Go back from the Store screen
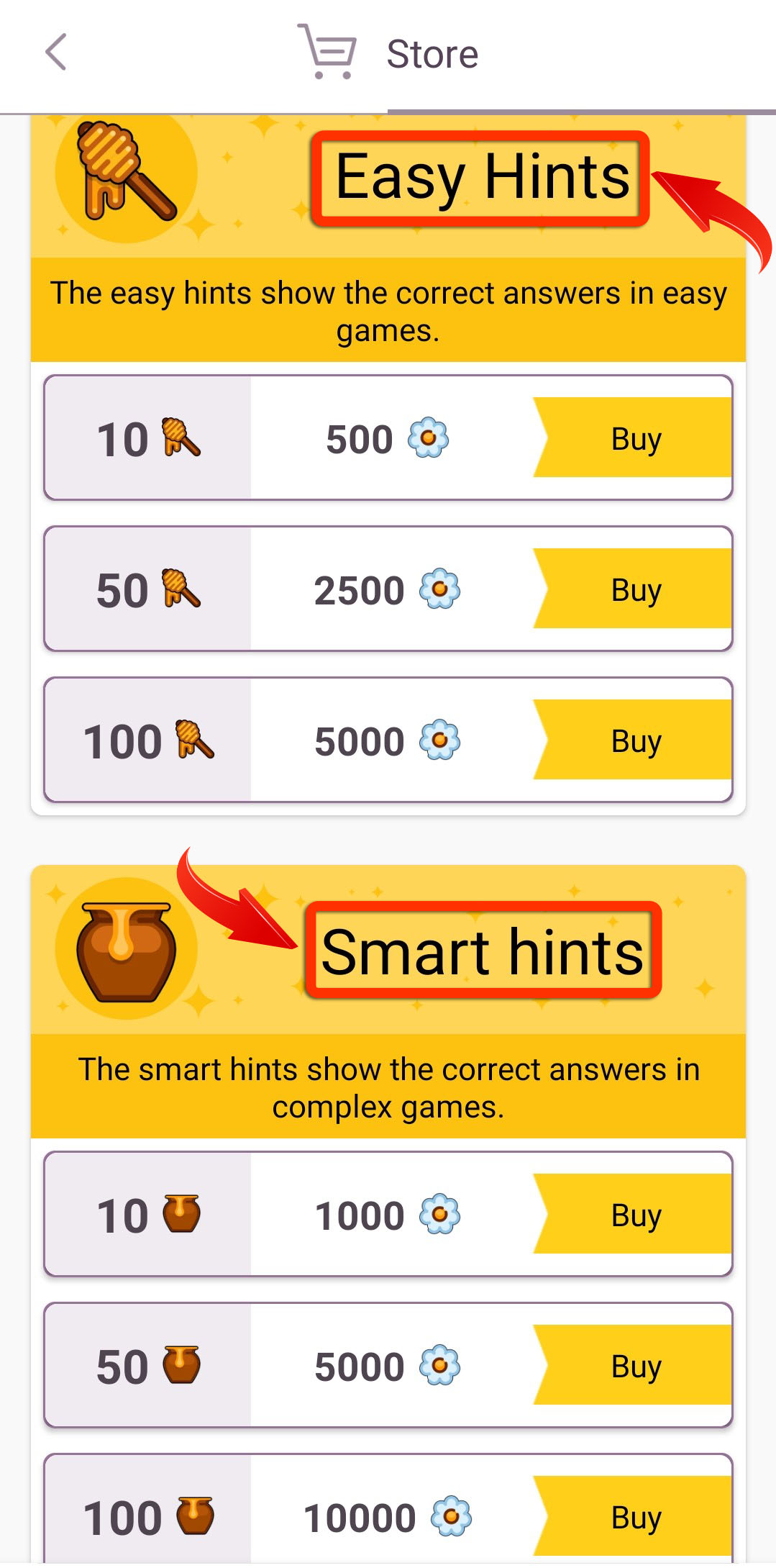This screenshot has width=776, height=1568. click(x=56, y=53)
